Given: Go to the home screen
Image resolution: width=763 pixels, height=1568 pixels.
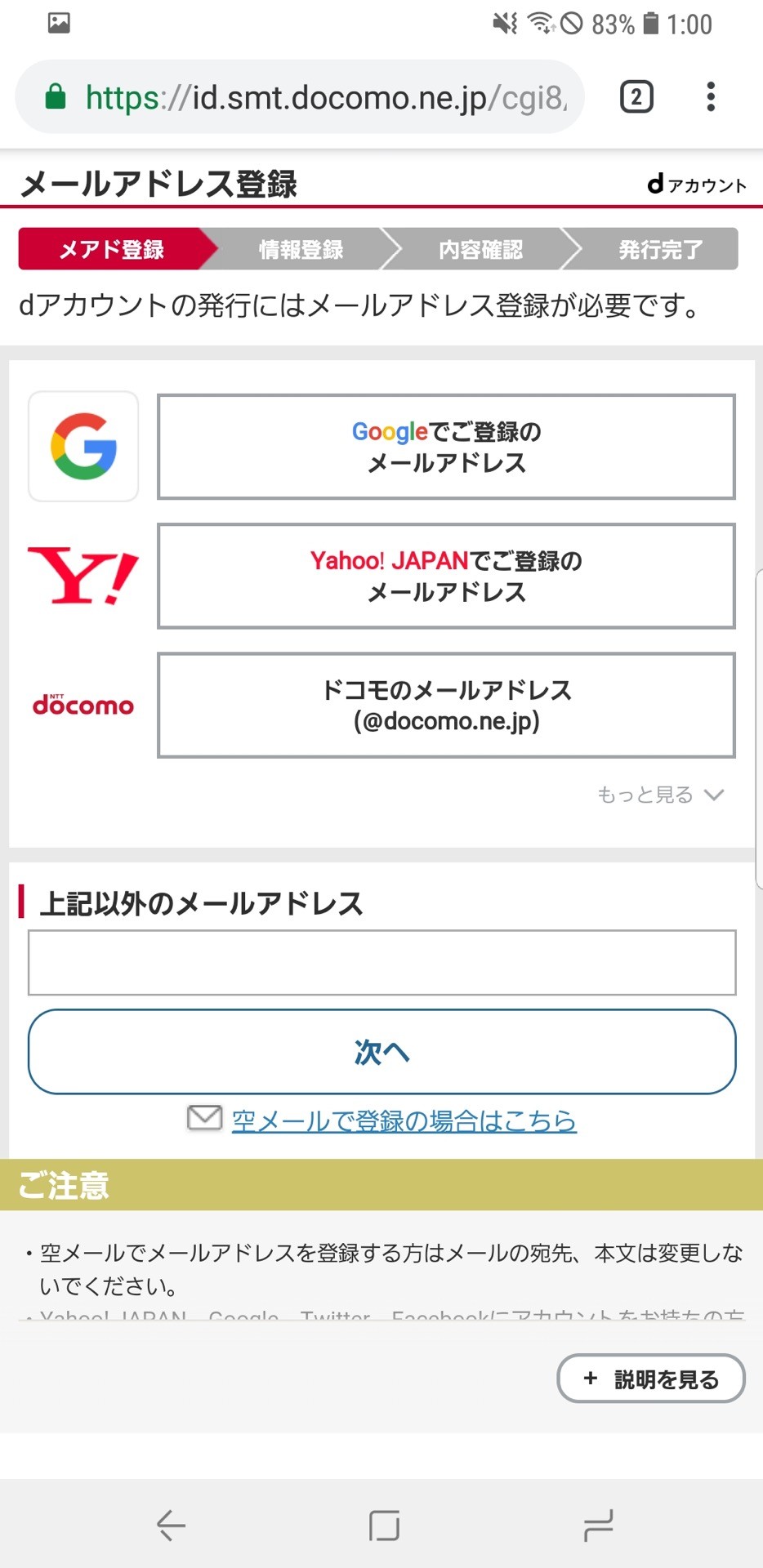Looking at the screenshot, I should [x=383, y=1525].
